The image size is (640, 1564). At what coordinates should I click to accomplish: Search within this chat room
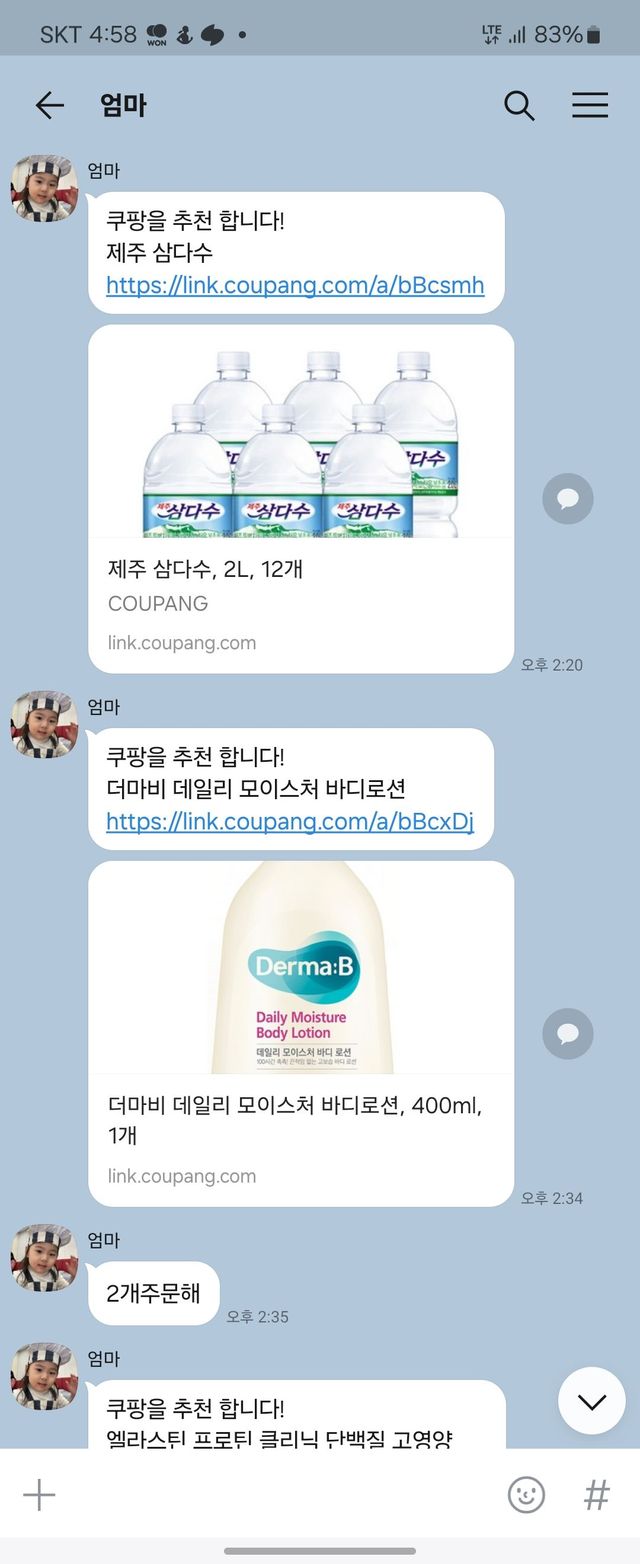click(x=519, y=105)
